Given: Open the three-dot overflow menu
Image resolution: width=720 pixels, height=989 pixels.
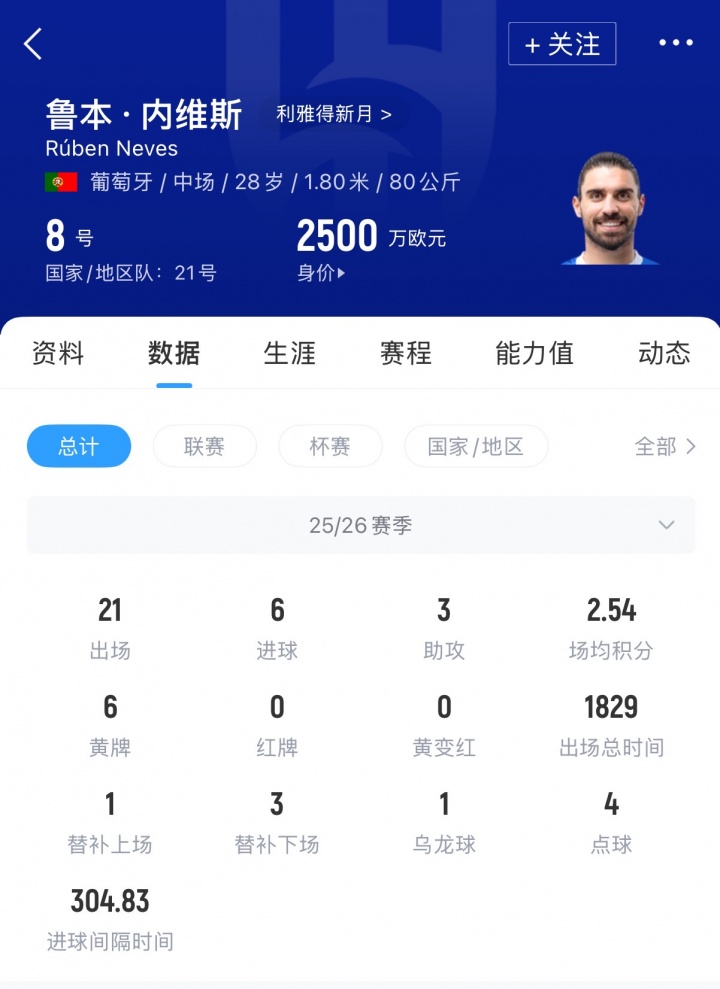Looking at the screenshot, I should (x=675, y=43).
